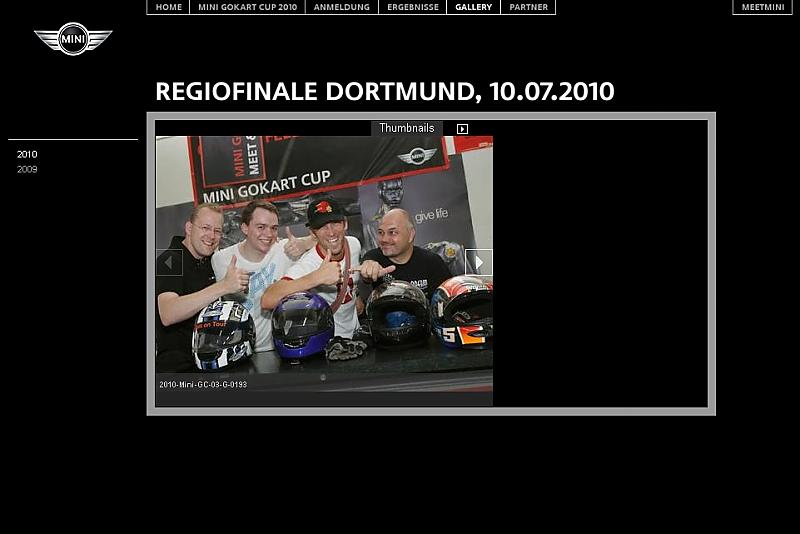Open the PARTNER page
800x534 pixels.
[528, 7]
